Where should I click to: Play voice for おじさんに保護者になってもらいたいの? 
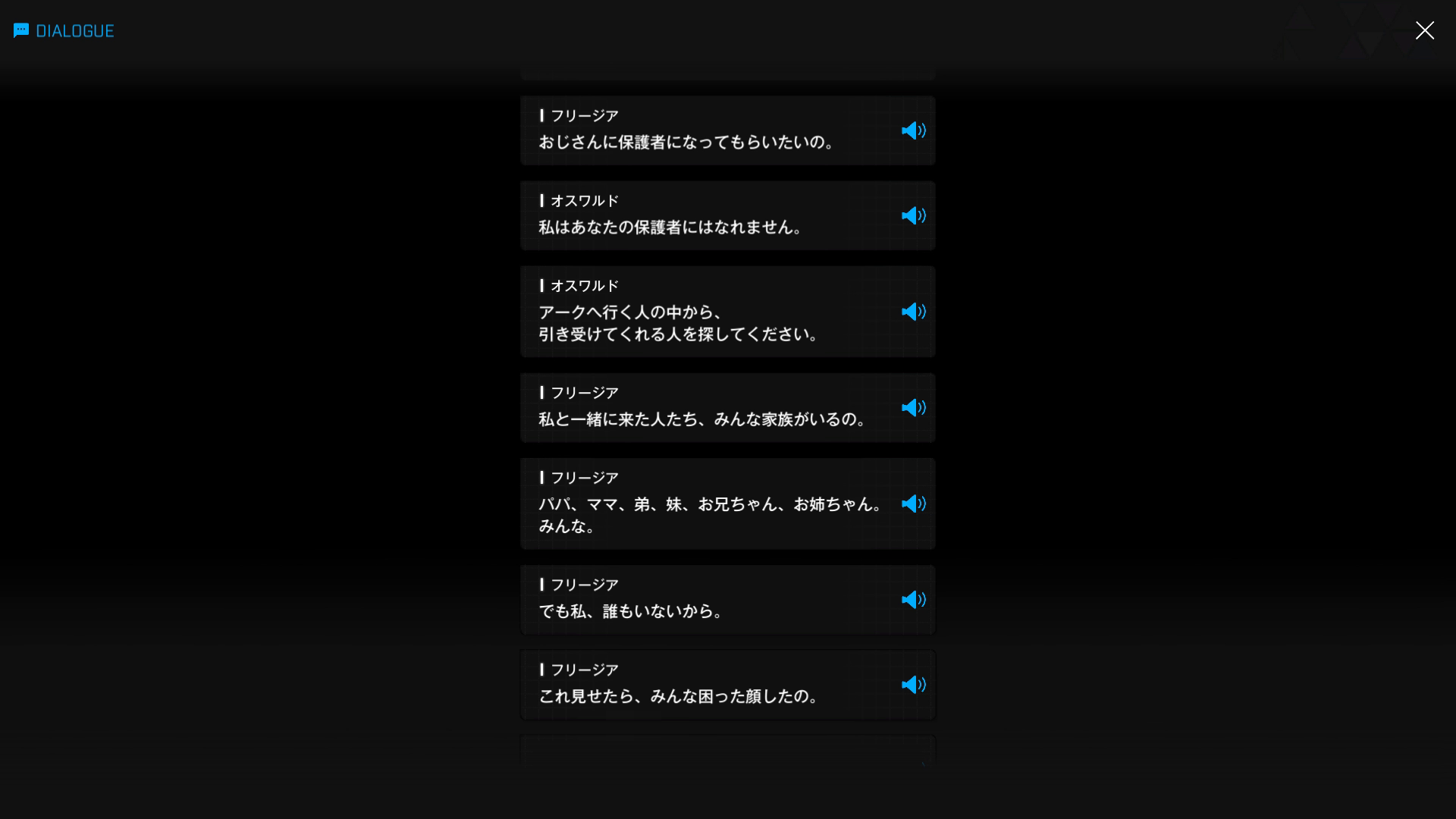coord(913,130)
